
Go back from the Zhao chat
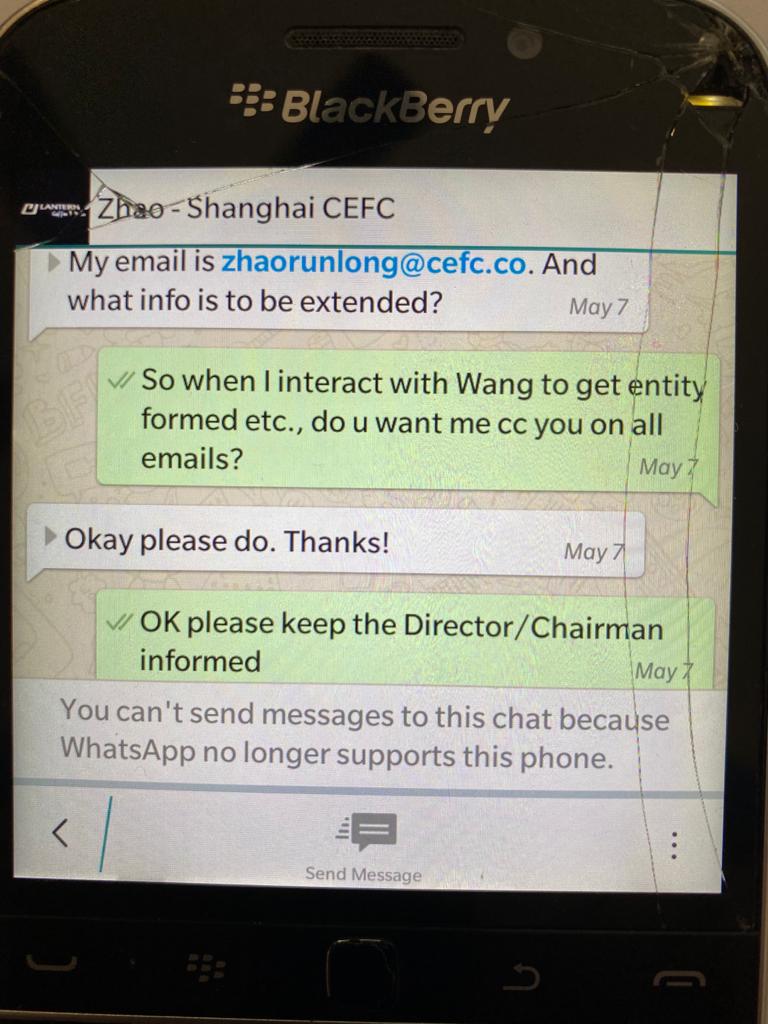click(x=60, y=832)
